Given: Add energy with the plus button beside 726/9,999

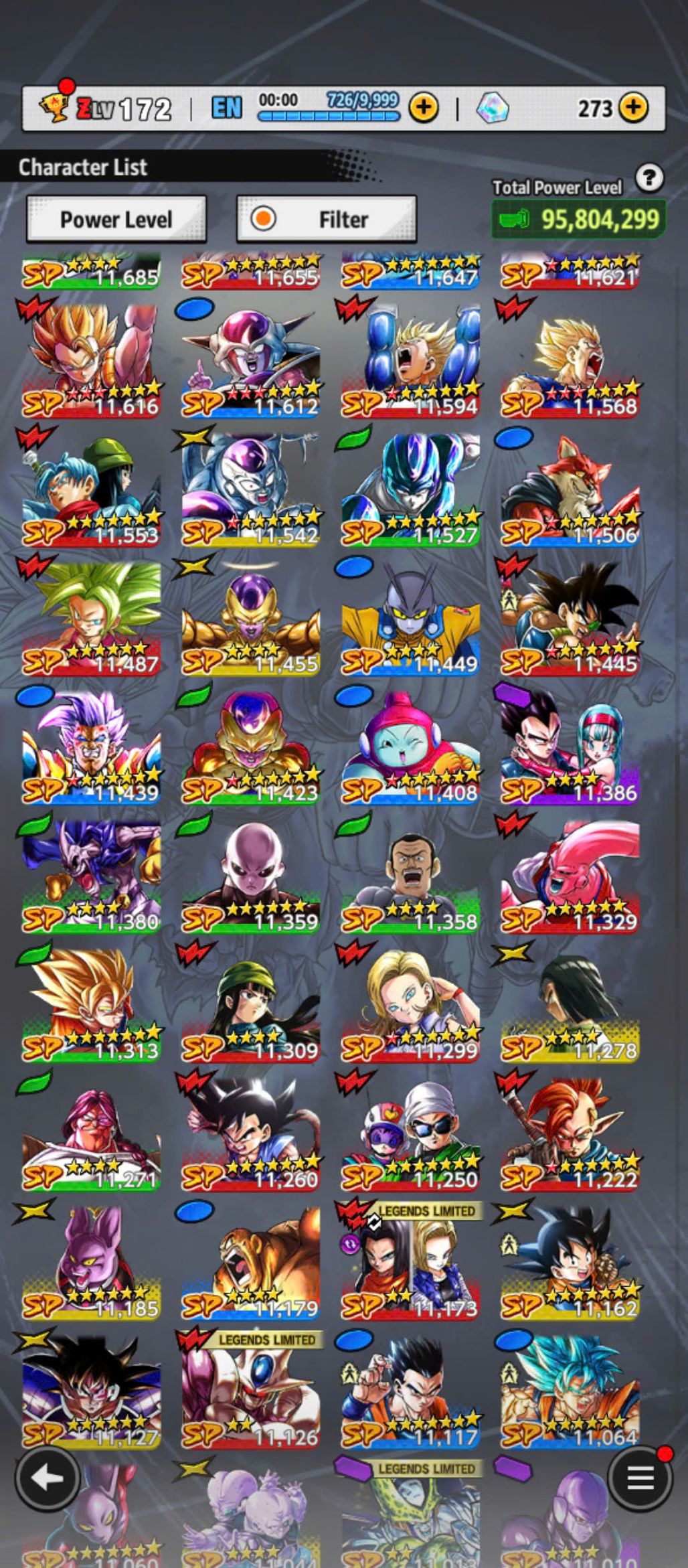Looking at the screenshot, I should point(424,107).
